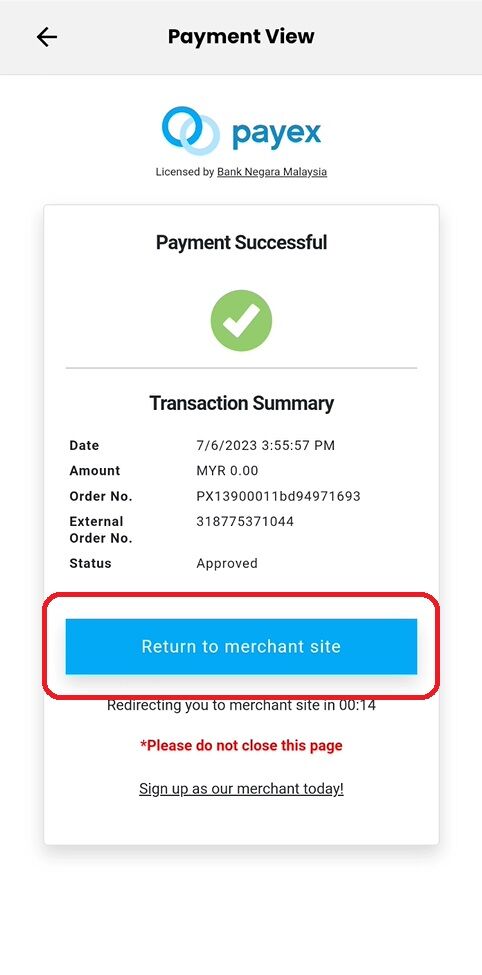Screen dimensions: 482x975
Task: Go back using the top arrow
Action: [47, 37]
